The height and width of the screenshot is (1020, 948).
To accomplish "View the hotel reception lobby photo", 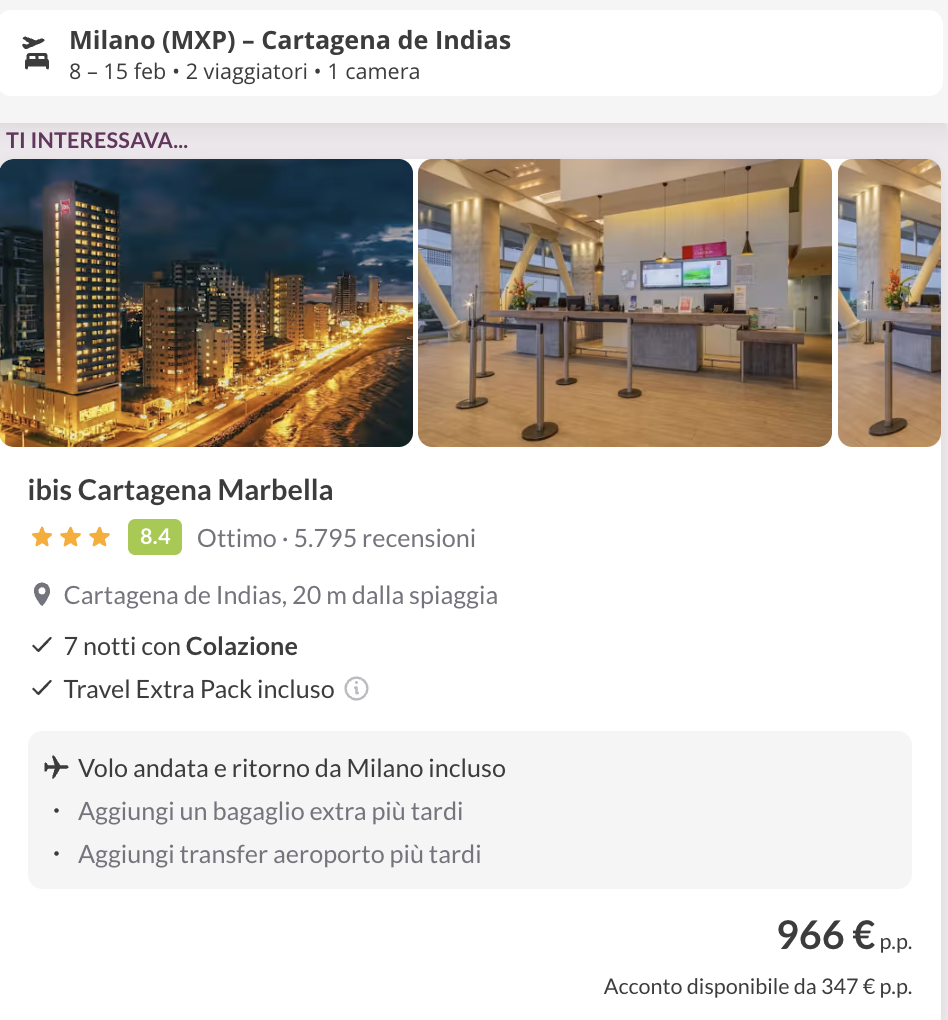I will (x=624, y=302).
